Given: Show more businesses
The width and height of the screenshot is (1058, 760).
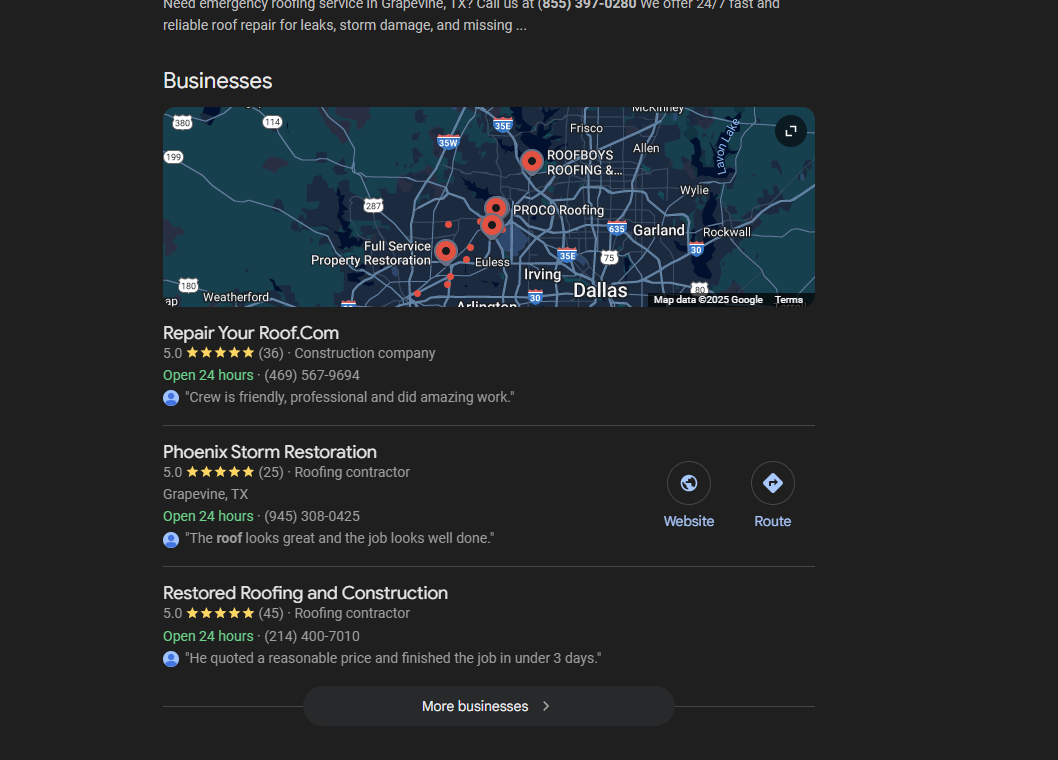Looking at the screenshot, I should coord(488,706).
